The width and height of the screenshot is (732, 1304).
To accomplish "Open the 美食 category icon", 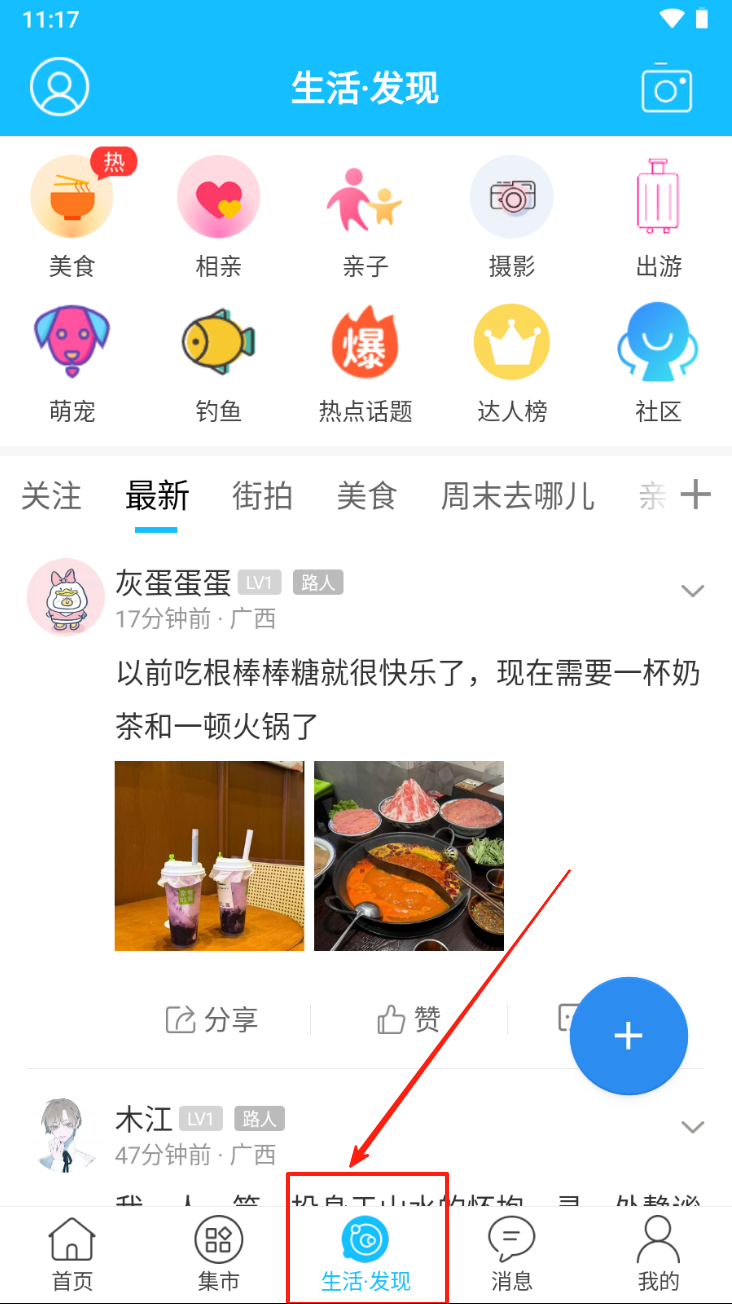I will (x=72, y=198).
